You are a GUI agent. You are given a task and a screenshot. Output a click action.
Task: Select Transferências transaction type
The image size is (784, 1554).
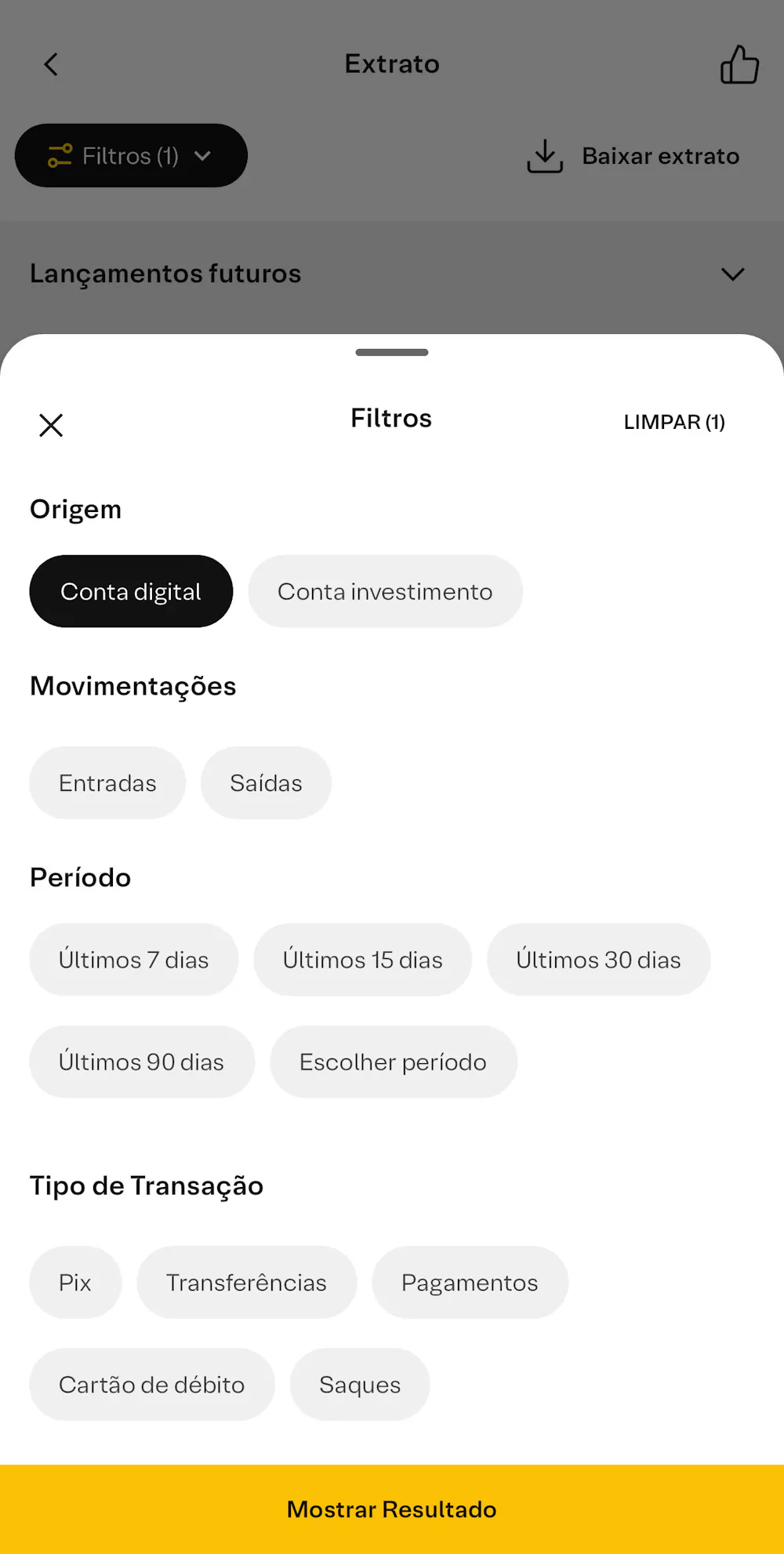(x=246, y=1283)
